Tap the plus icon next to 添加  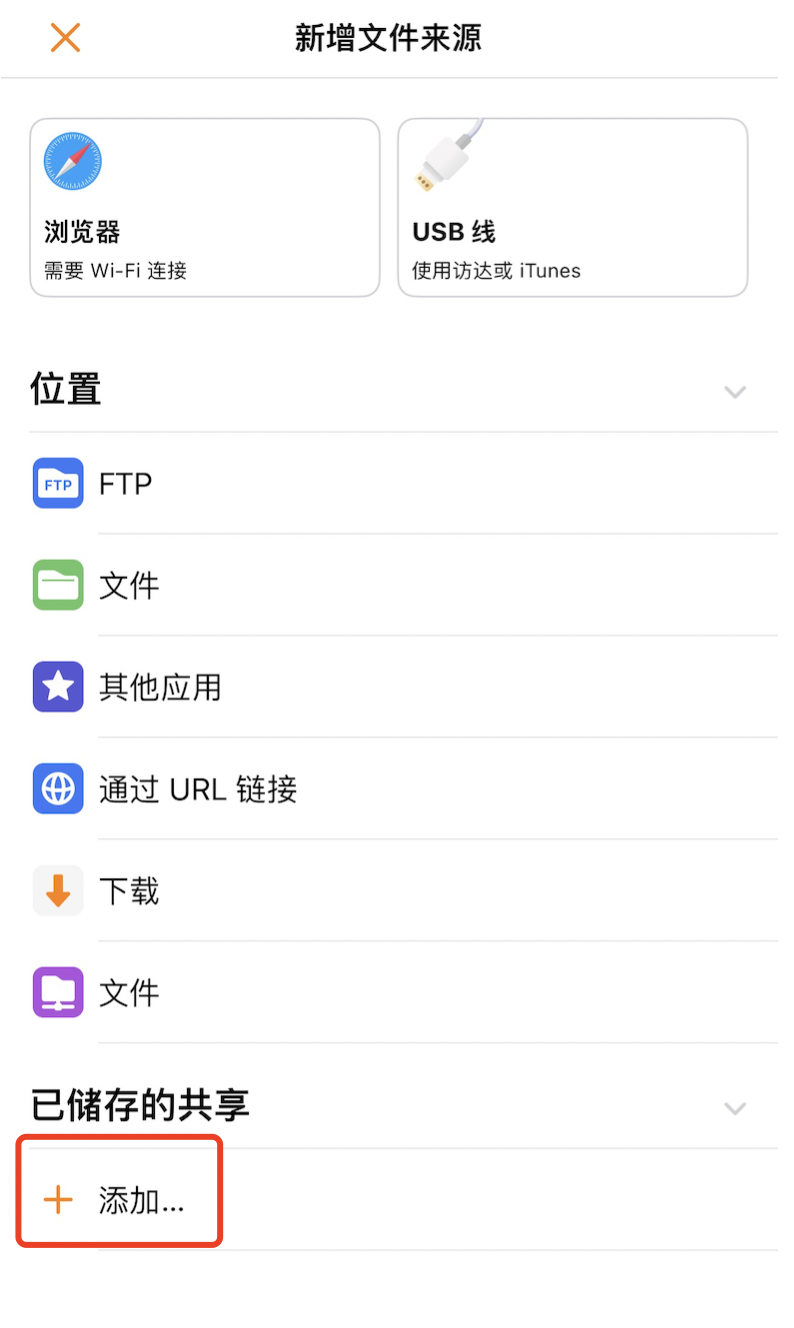click(58, 1198)
